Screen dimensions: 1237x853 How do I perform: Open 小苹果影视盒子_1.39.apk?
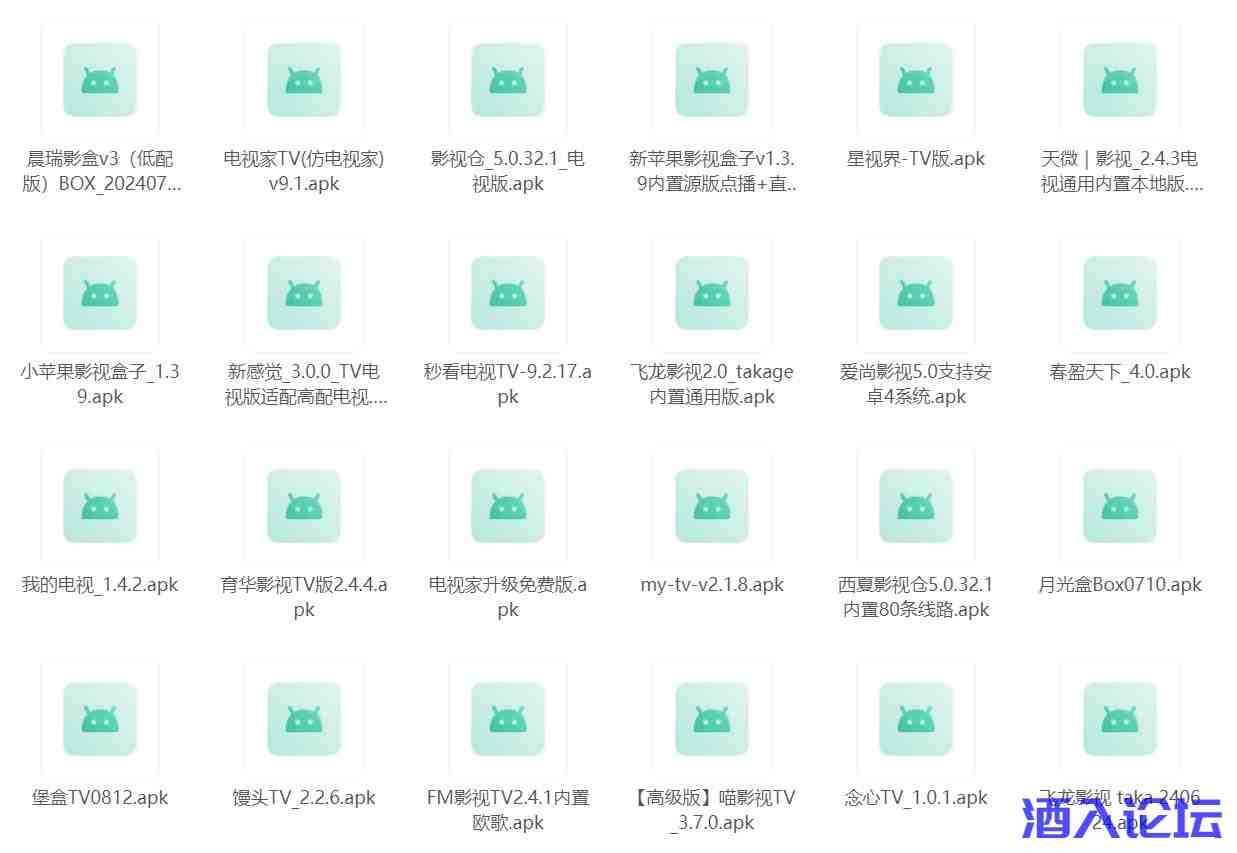point(100,293)
